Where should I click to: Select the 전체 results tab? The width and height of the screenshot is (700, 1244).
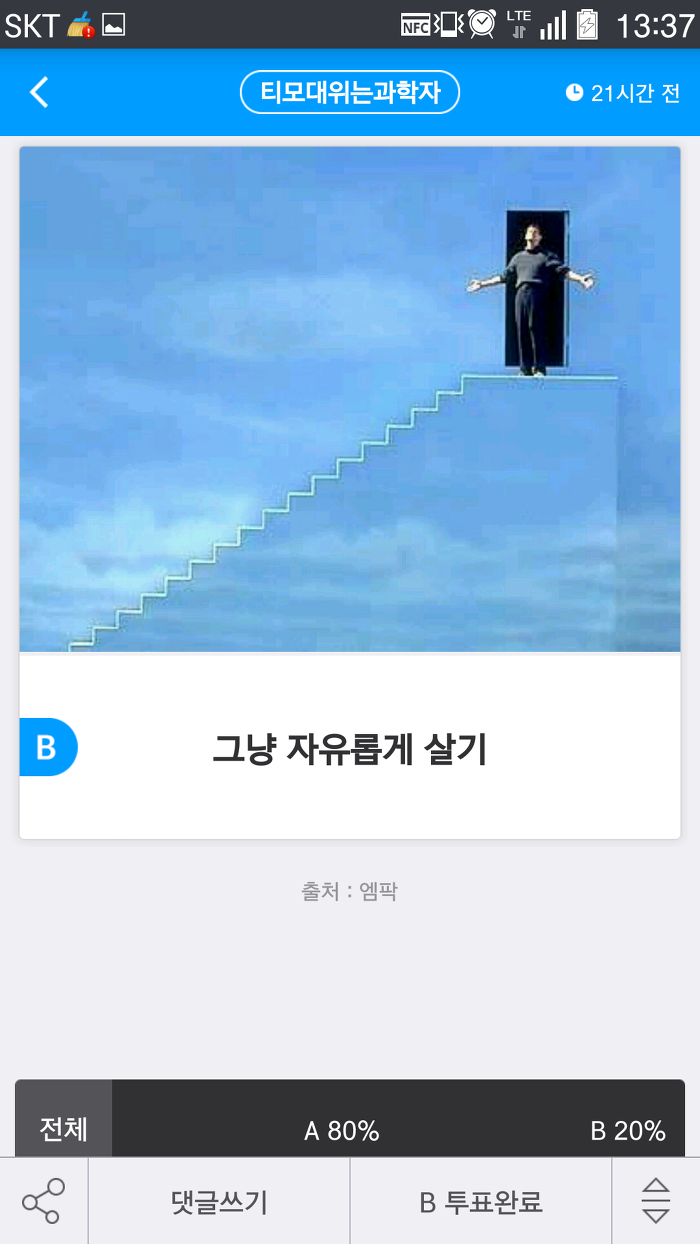64,1129
